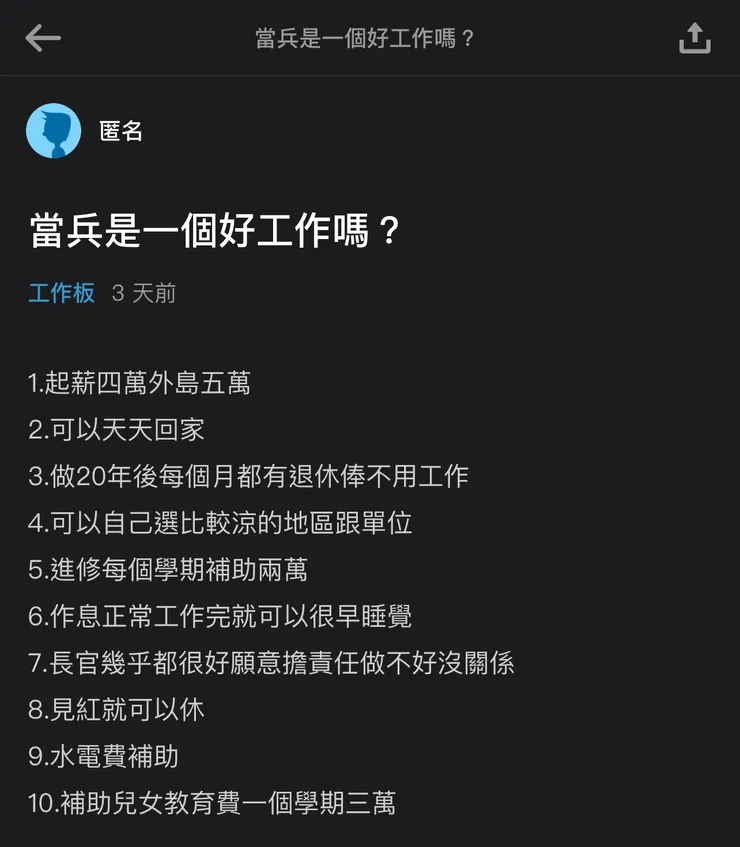The height and width of the screenshot is (847, 740).
Task: Tap the upload-style share arrow
Action: tap(695, 38)
